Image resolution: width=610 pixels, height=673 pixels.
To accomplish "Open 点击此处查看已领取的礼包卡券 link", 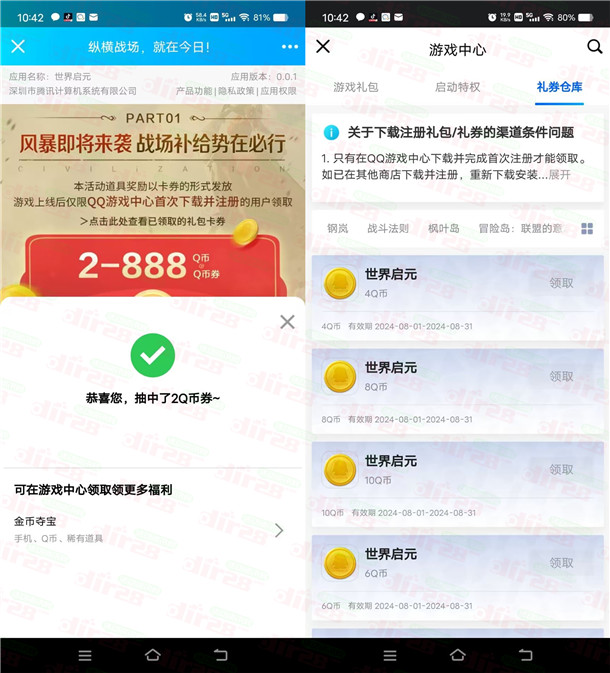I will pyautogui.click(x=154, y=220).
